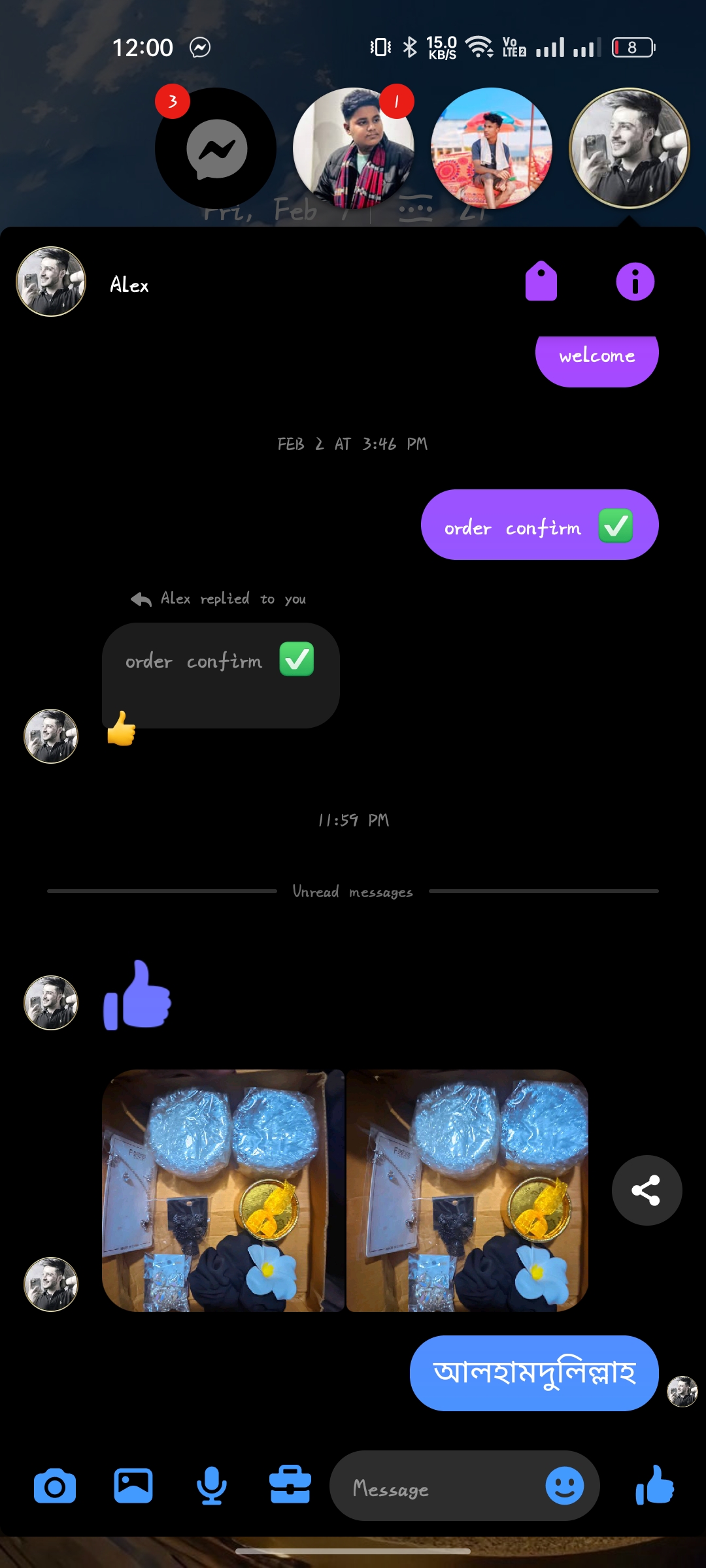Open chat head with beach umbrella photo

(x=492, y=149)
